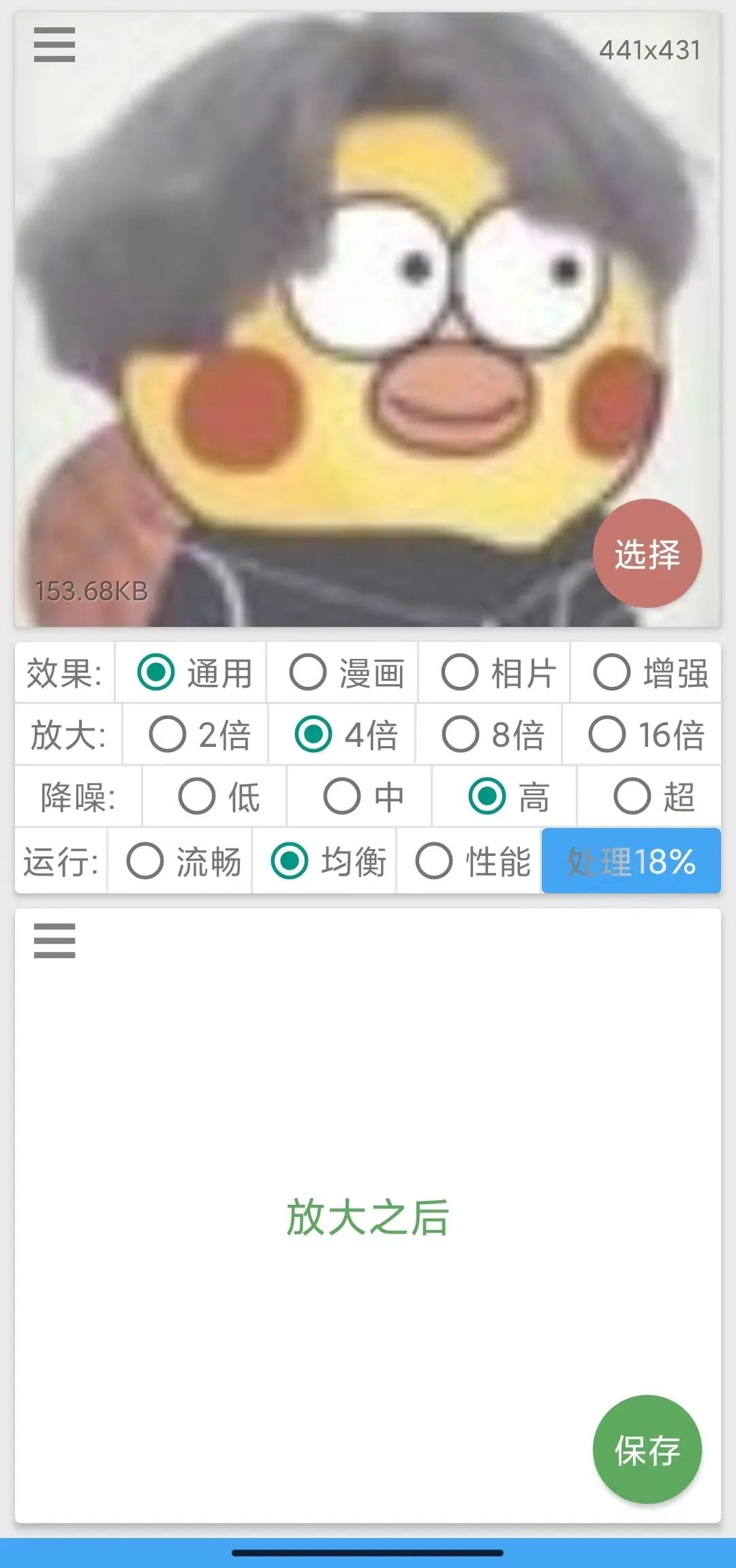The width and height of the screenshot is (736, 1568).
Task: Tap the source image preview
Action: [x=368, y=320]
